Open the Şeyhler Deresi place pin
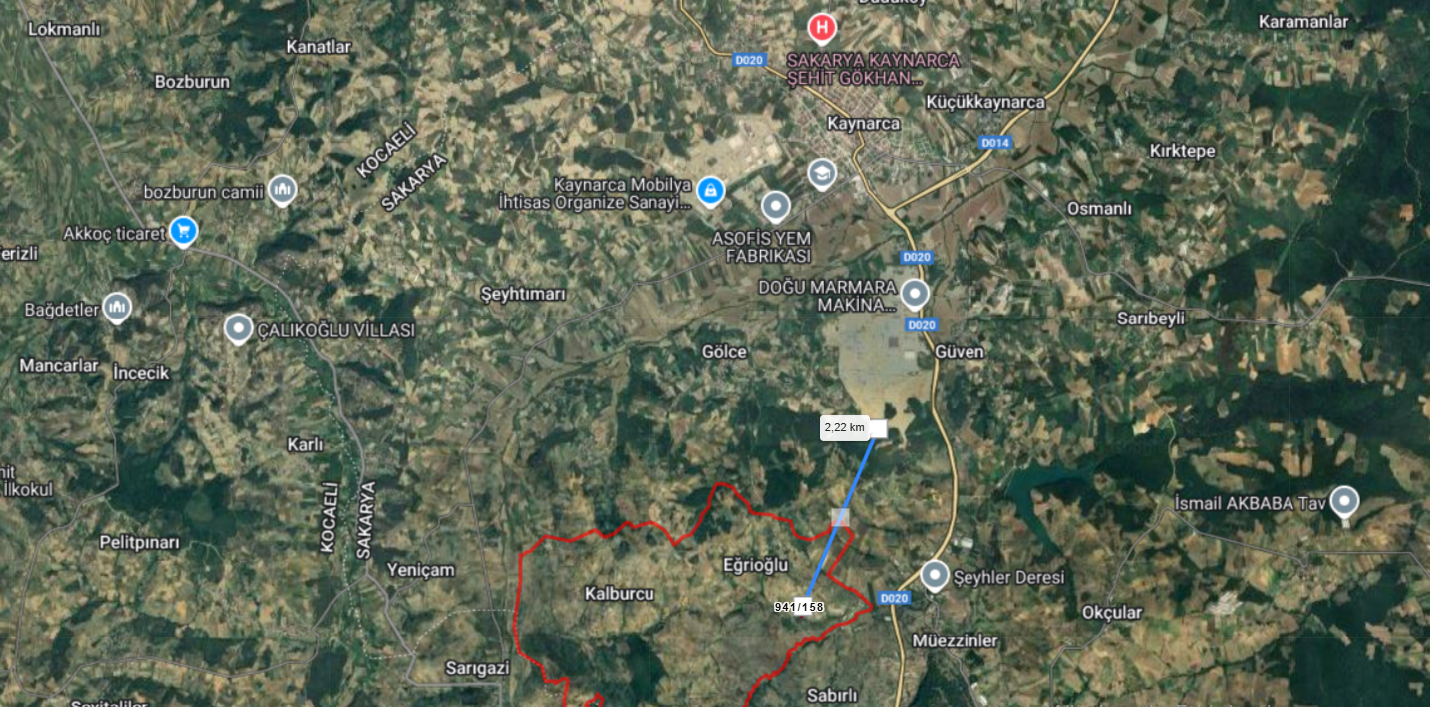Image resolution: width=1430 pixels, height=707 pixels. point(934,575)
